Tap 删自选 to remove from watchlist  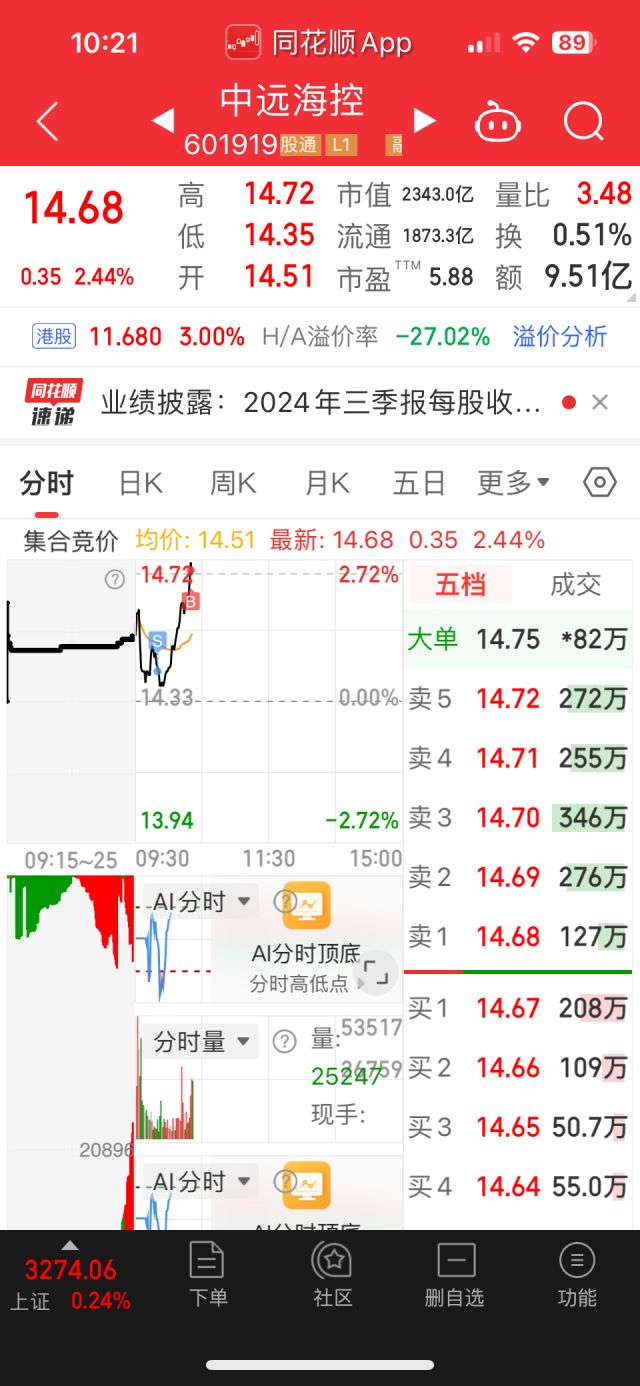click(454, 1275)
